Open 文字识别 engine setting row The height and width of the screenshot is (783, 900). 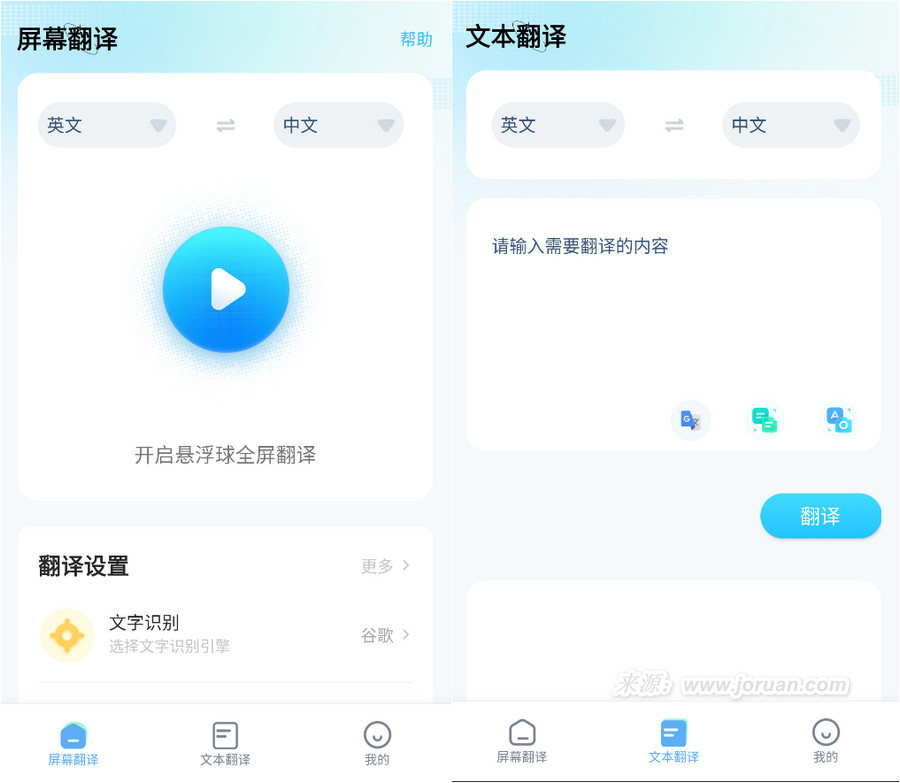click(x=226, y=634)
